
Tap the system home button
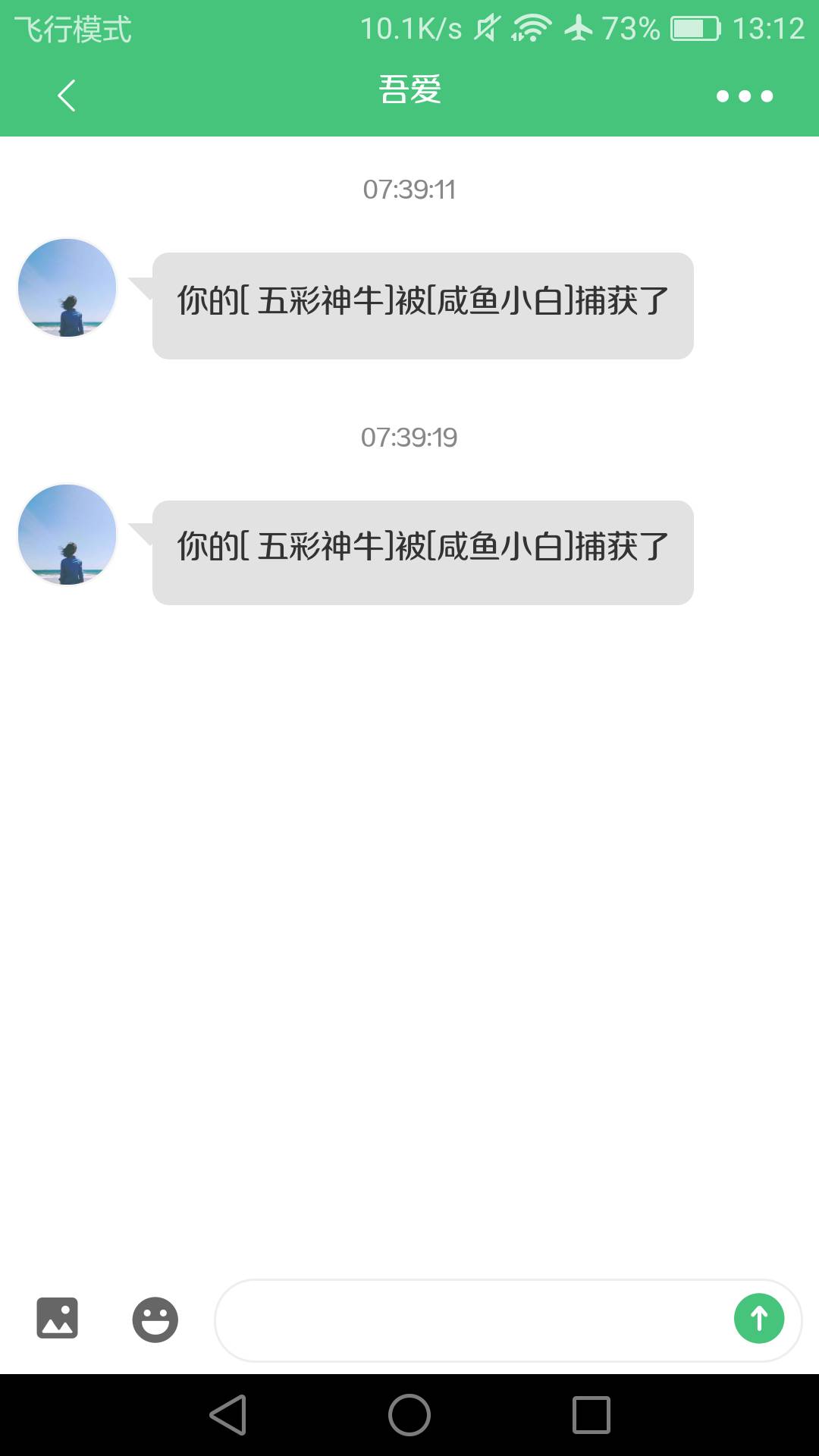pos(409,1415)
